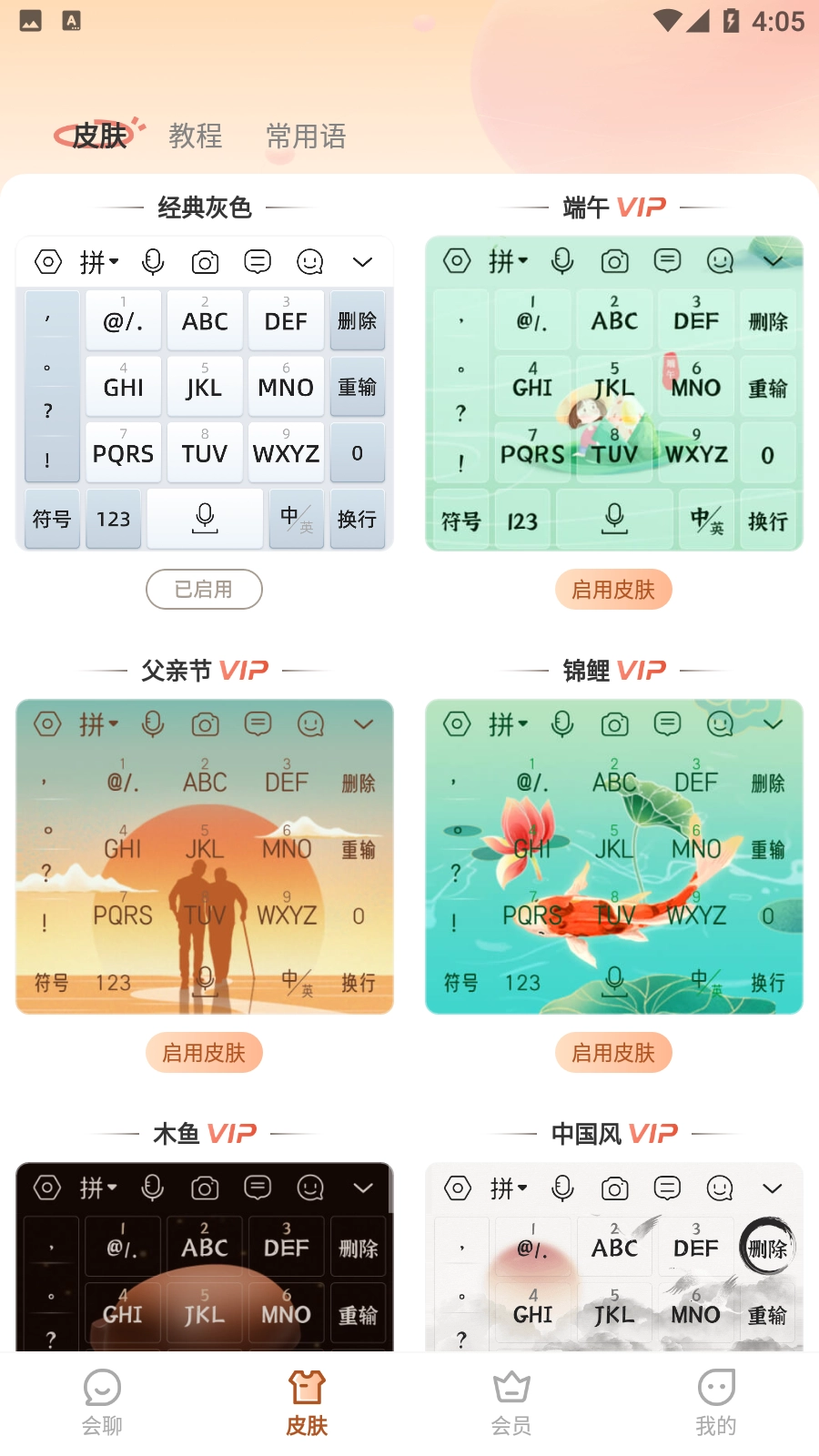Select the microphone icon in 经典灰色 toolbar

pos(152,261)
